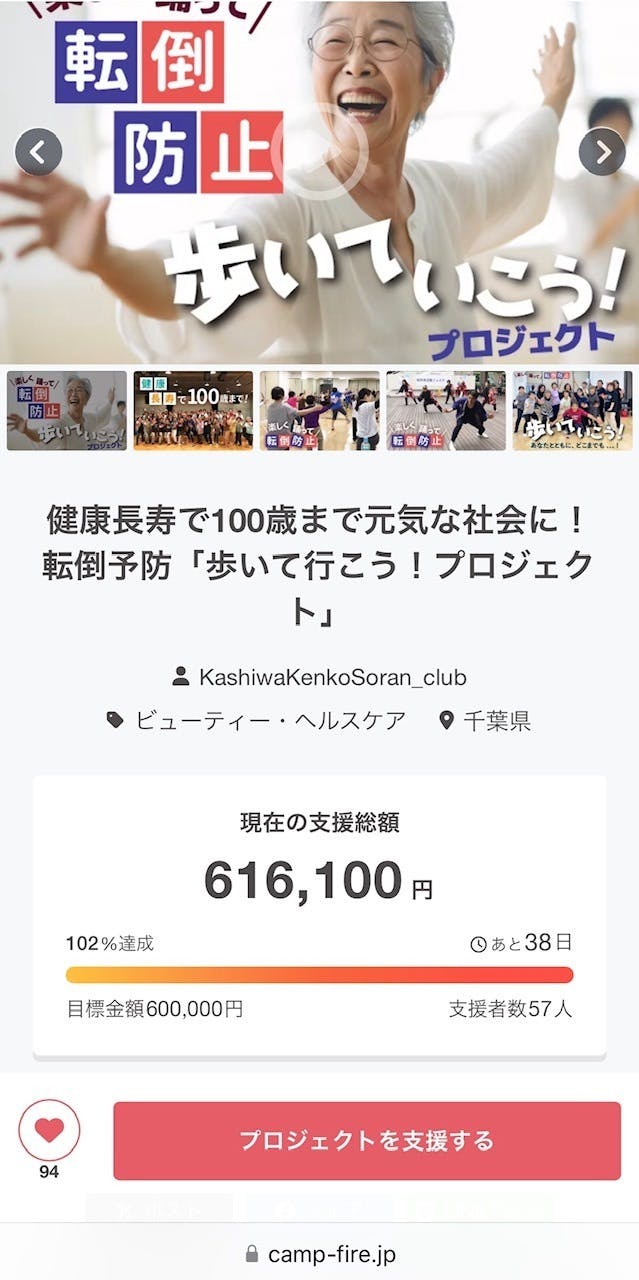This screenshot has height=1280, width=639.
Task: Open KashiwaKenkoSoran_club owner profile
Action: [x=332, y=677]
